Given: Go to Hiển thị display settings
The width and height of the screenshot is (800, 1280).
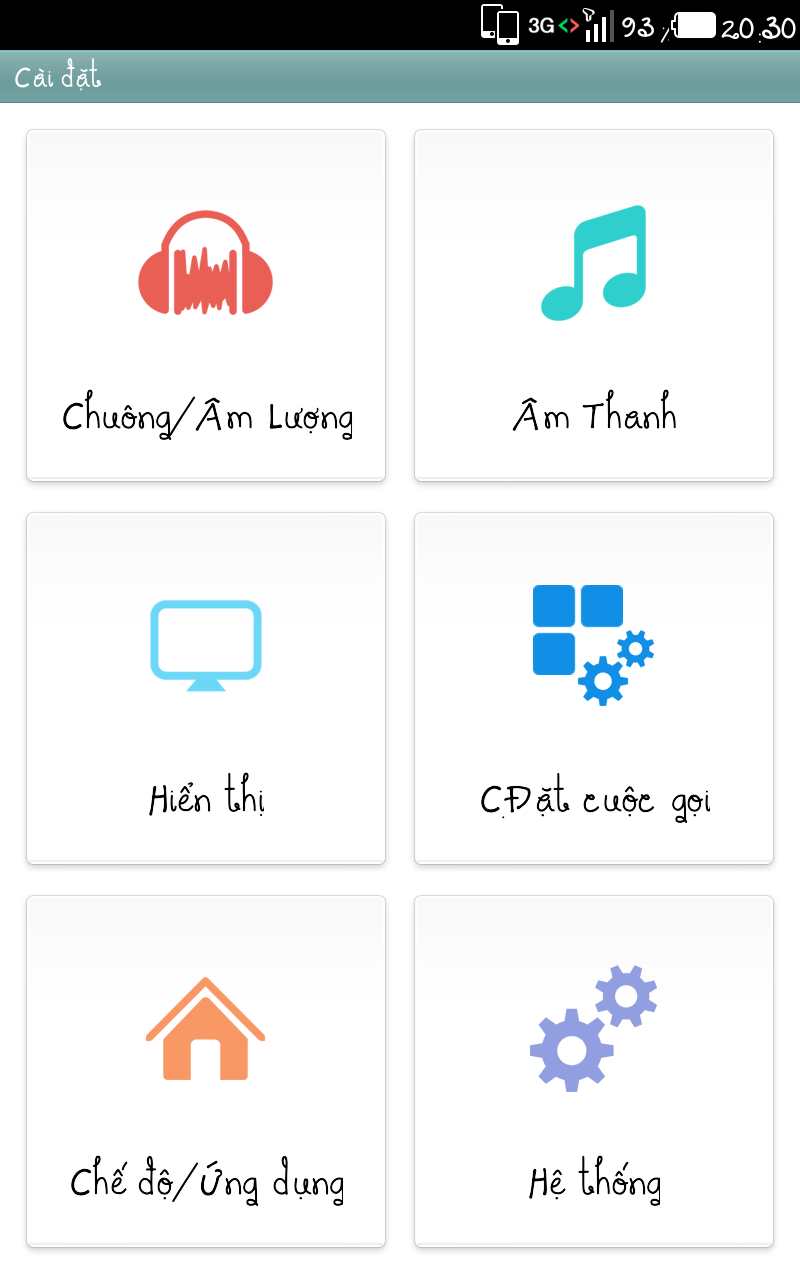Looking at the screenshot, I should point(206,688).
